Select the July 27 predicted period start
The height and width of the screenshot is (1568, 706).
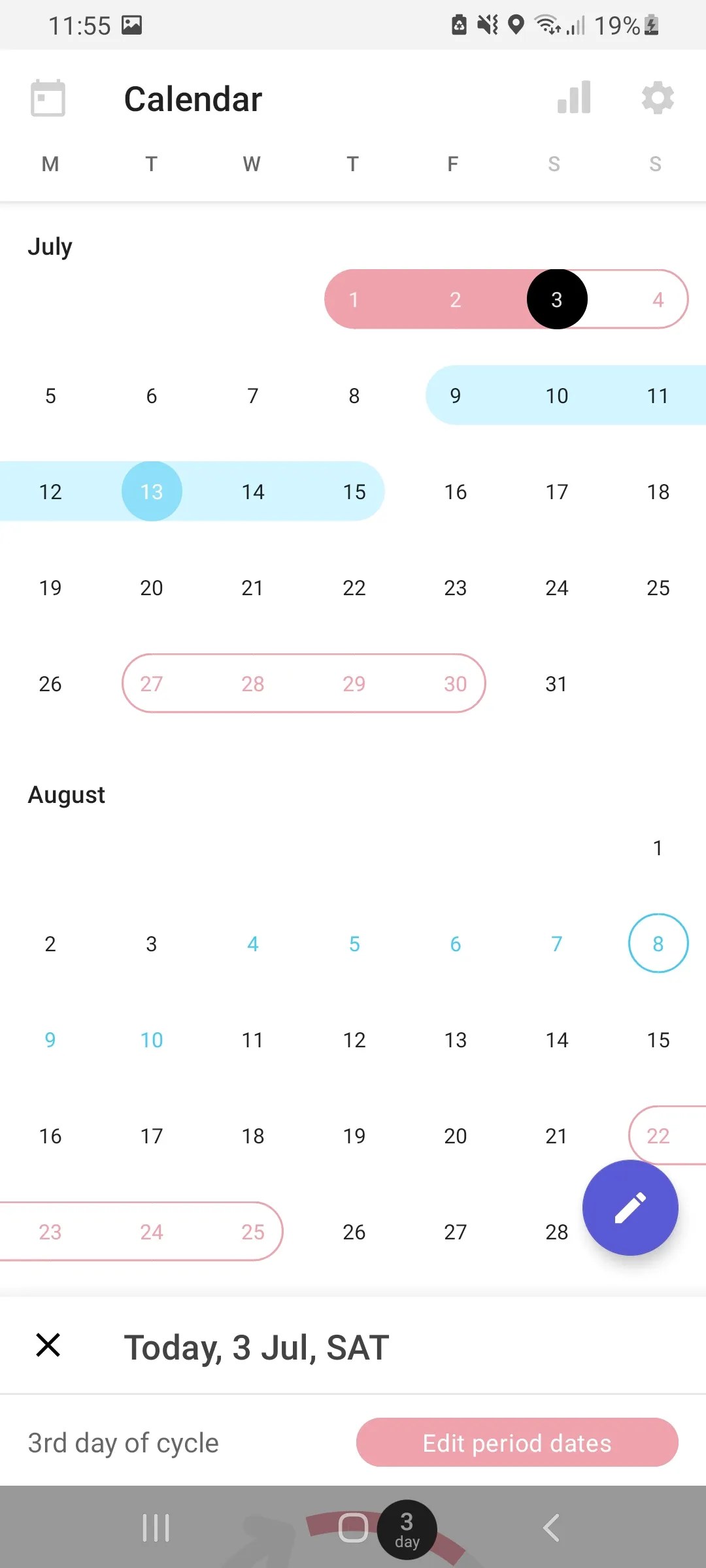tap(151, 683)
